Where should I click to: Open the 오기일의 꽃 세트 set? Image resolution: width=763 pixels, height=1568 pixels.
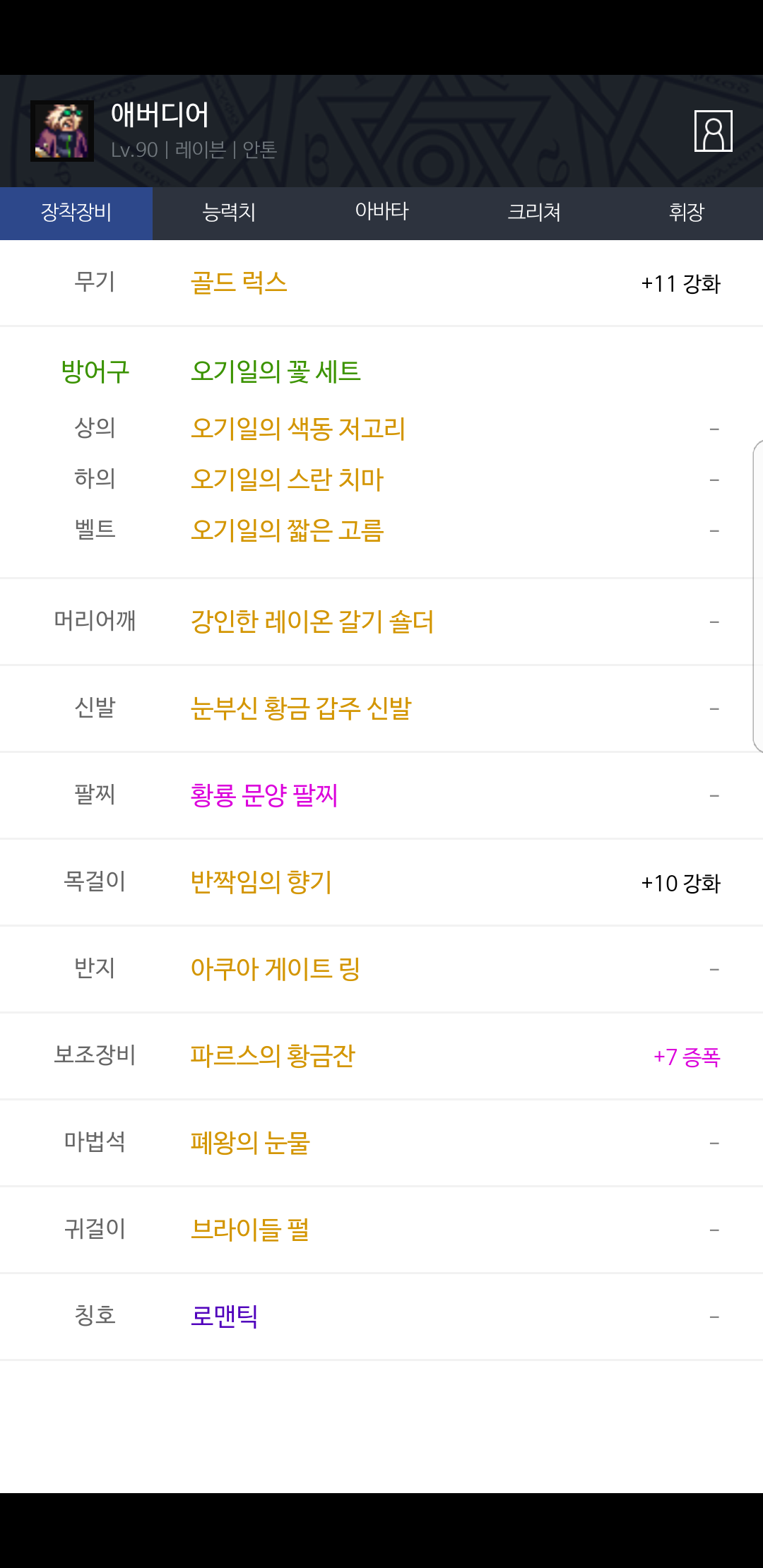(276, 372)
